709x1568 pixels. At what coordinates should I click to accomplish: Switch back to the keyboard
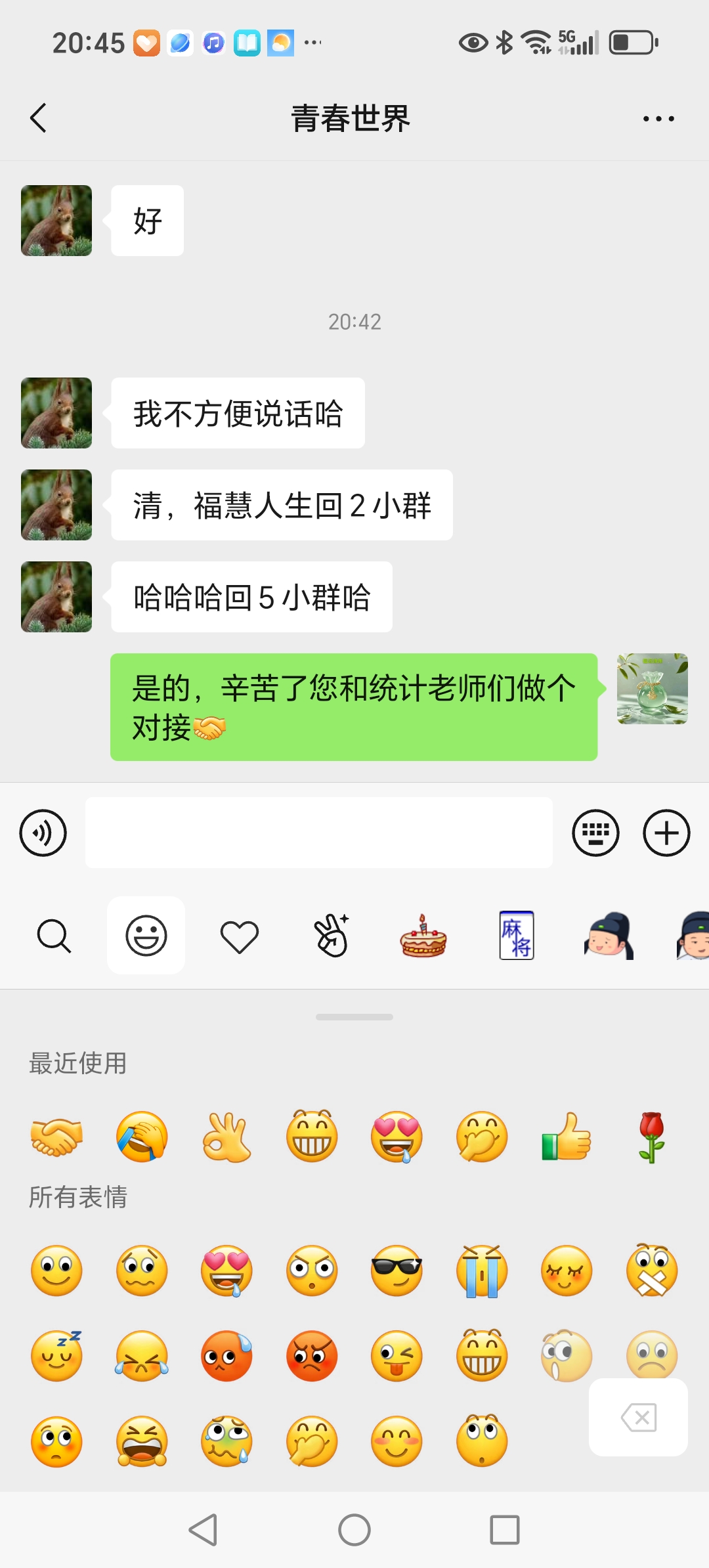pos(595,833)
